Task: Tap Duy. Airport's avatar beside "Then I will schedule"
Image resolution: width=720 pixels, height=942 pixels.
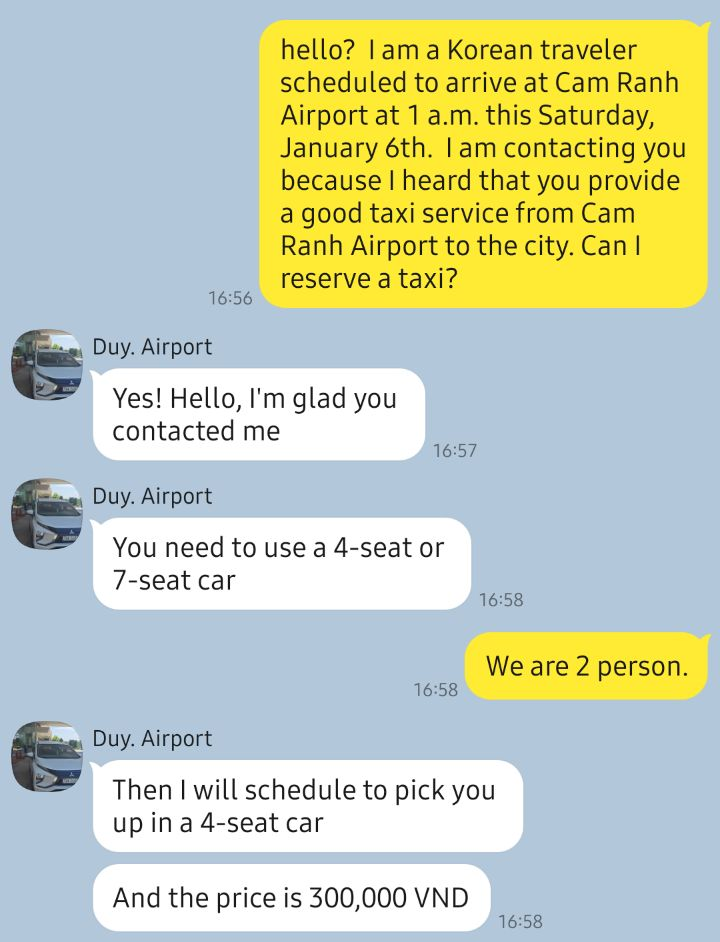Action: coord(47,756)
